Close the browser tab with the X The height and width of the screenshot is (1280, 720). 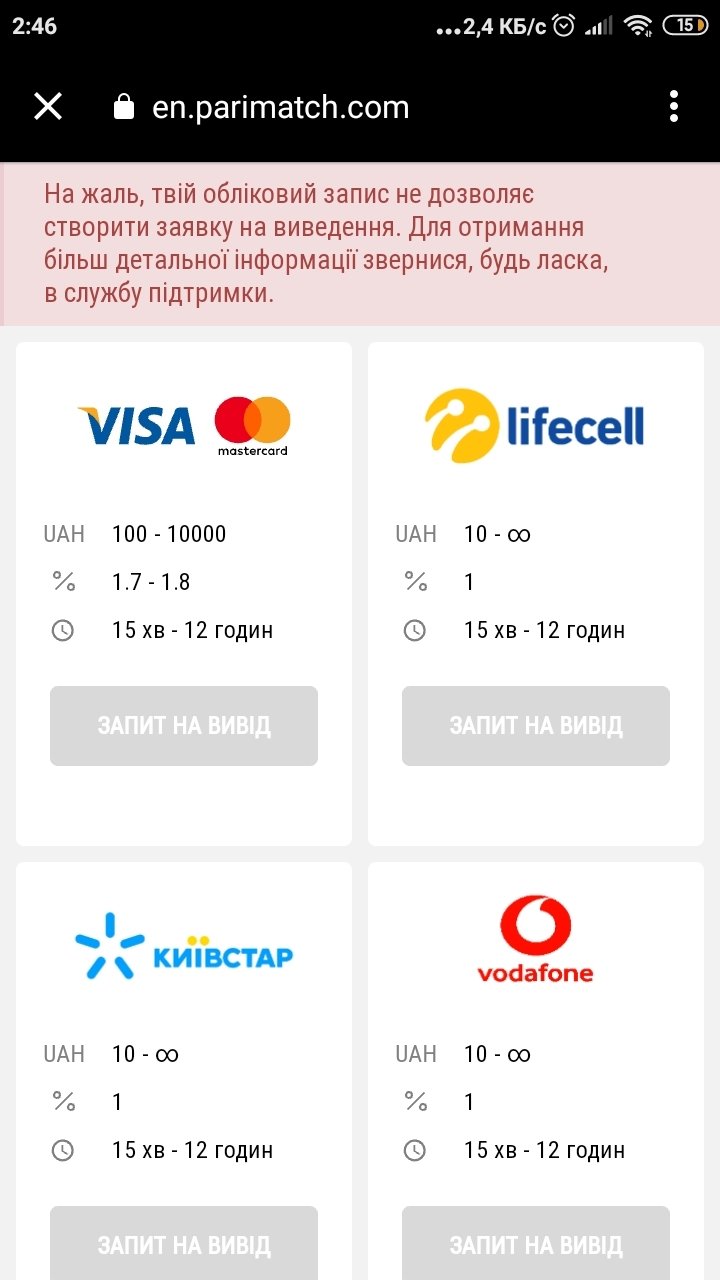pos(48,107)
